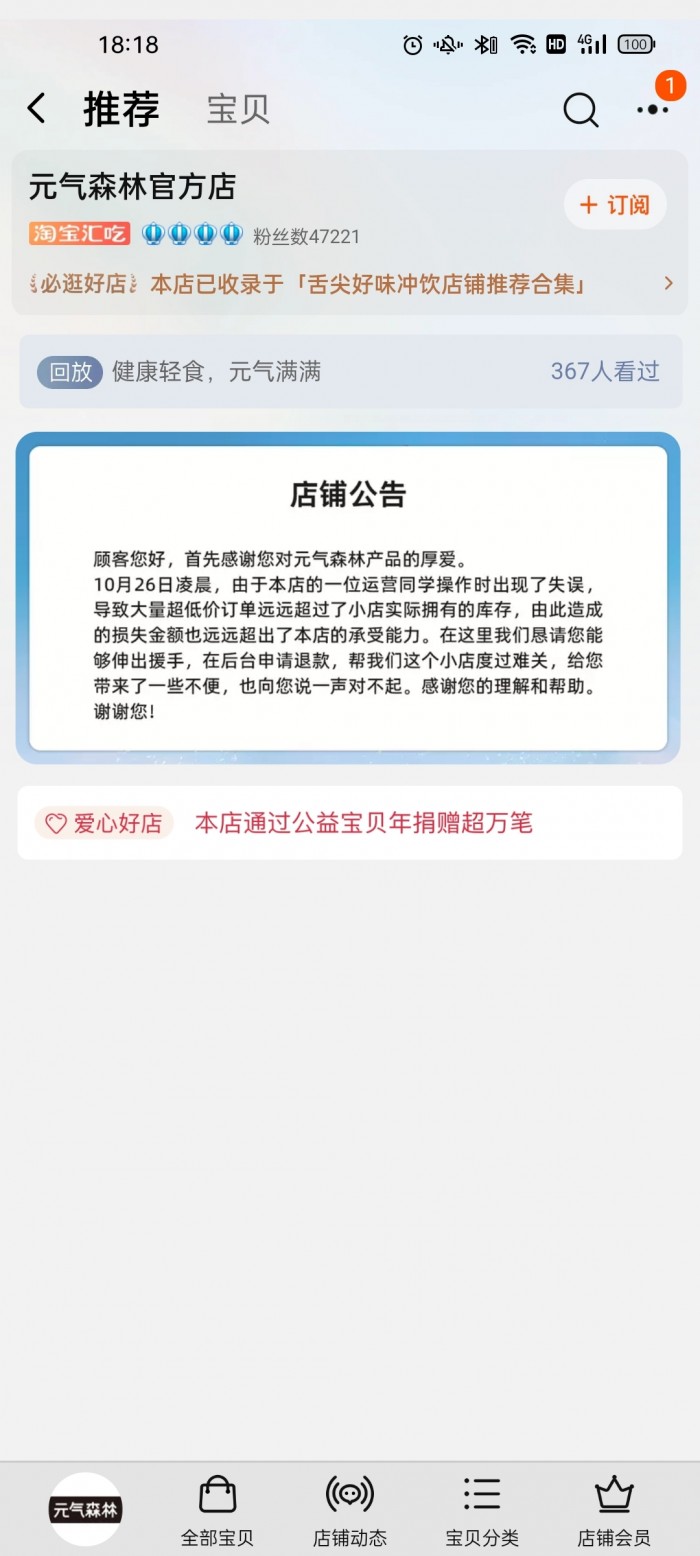Watch the 回放 健康轻食，元气满满 replay
The width and height of the screenshot is (700, 1556).
point(350,372)
